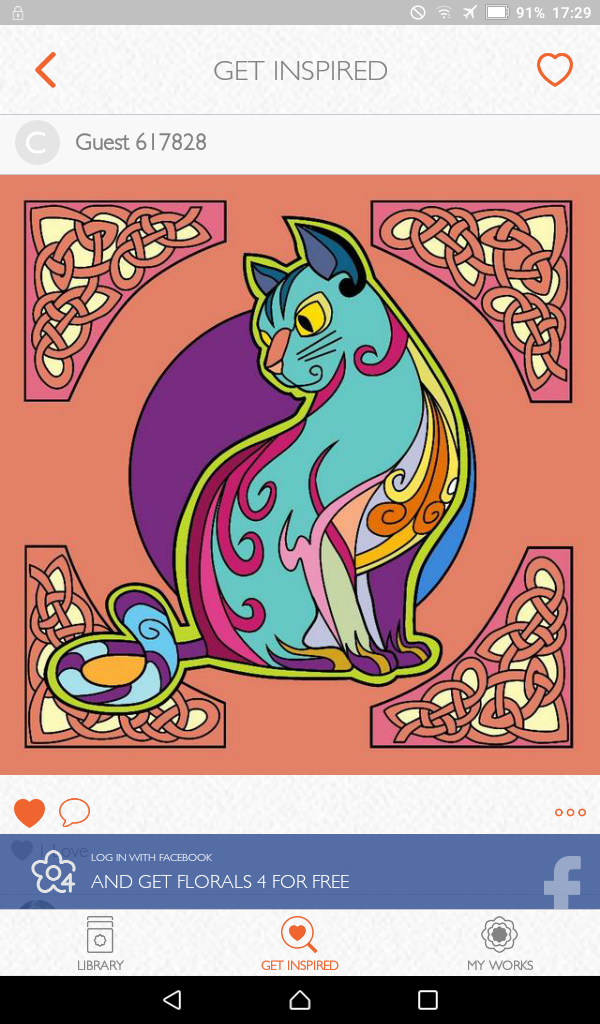Image resolution: width=600 pixels, height=1024 pixels.
Task: Open the three-dot options menu
Action: [570, 812]
